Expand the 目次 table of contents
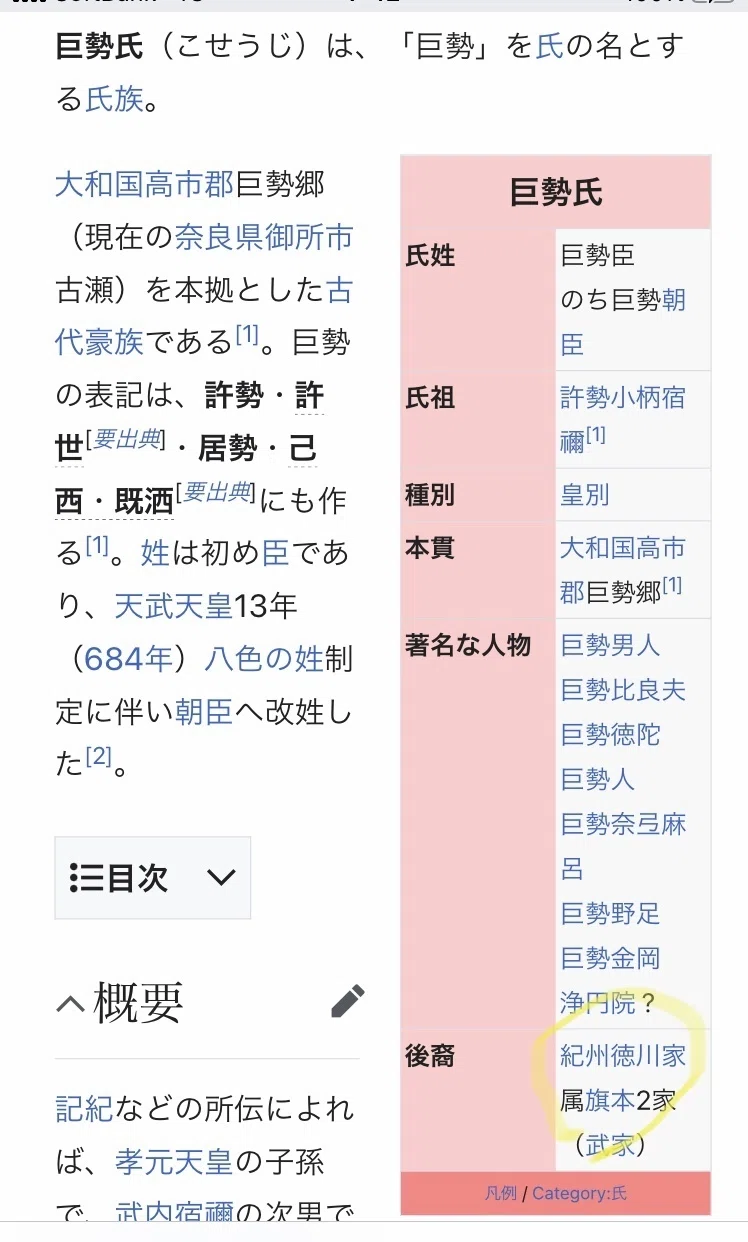 [152, 878]
